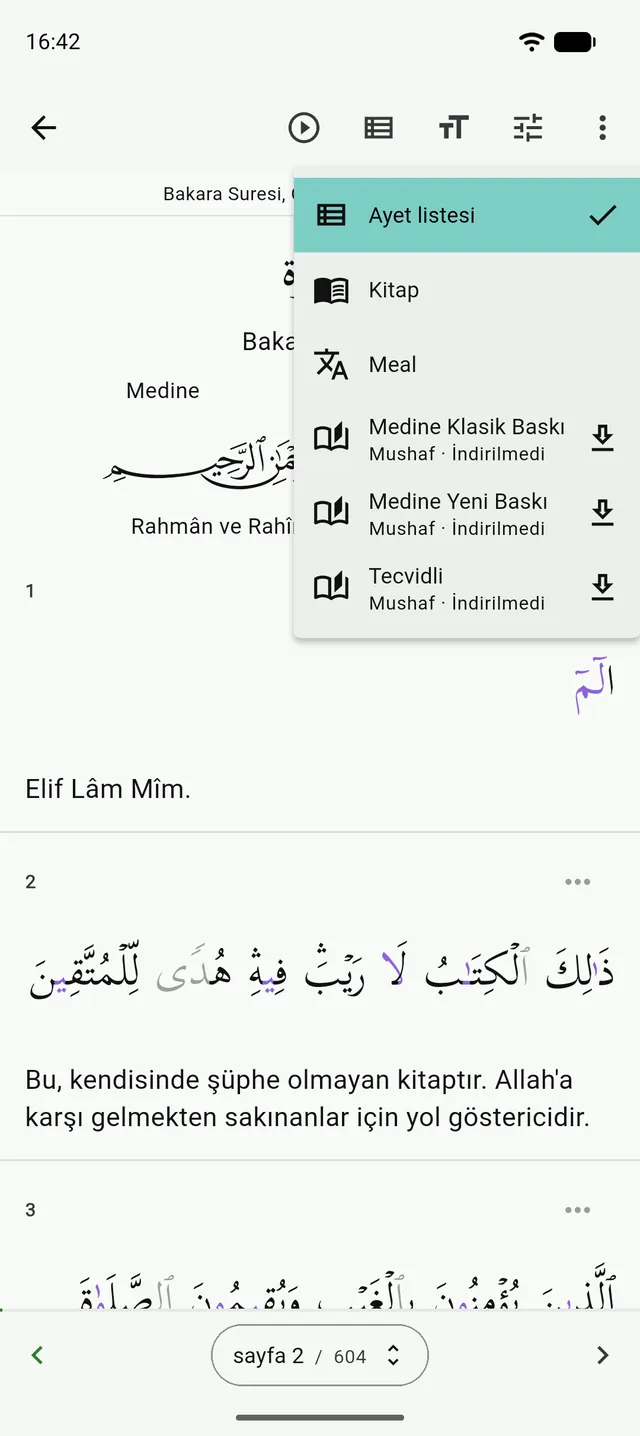640x1436 pixels.
Task: Open the sayfa 2 / 604 page picker
Action: point(320,1356)
